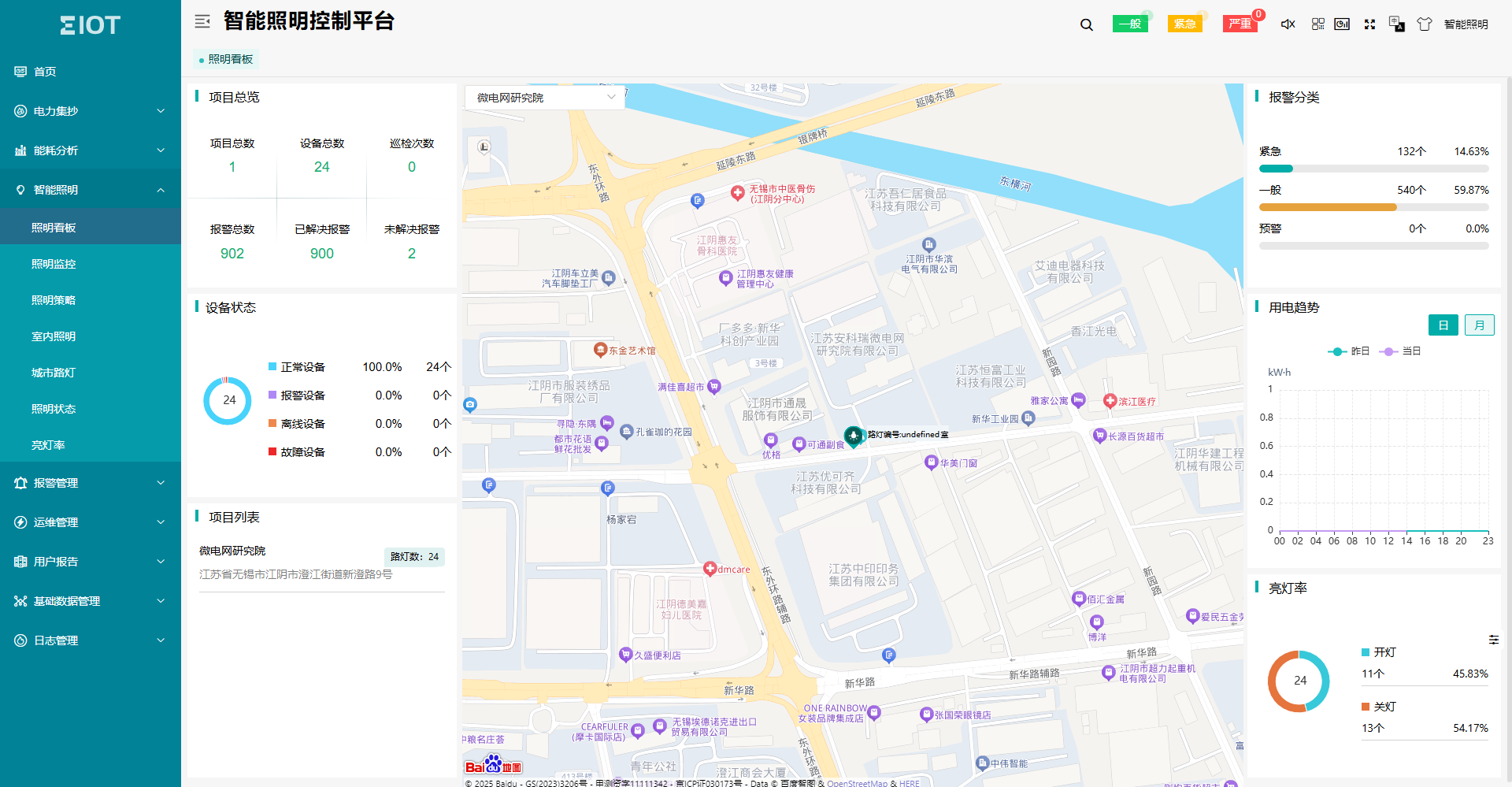Image resolution: width=1512 pixels, height=787 pixels.
Task: Expand the 报警管理 menu
Action: pyautogui.click(x=91, y=483)
